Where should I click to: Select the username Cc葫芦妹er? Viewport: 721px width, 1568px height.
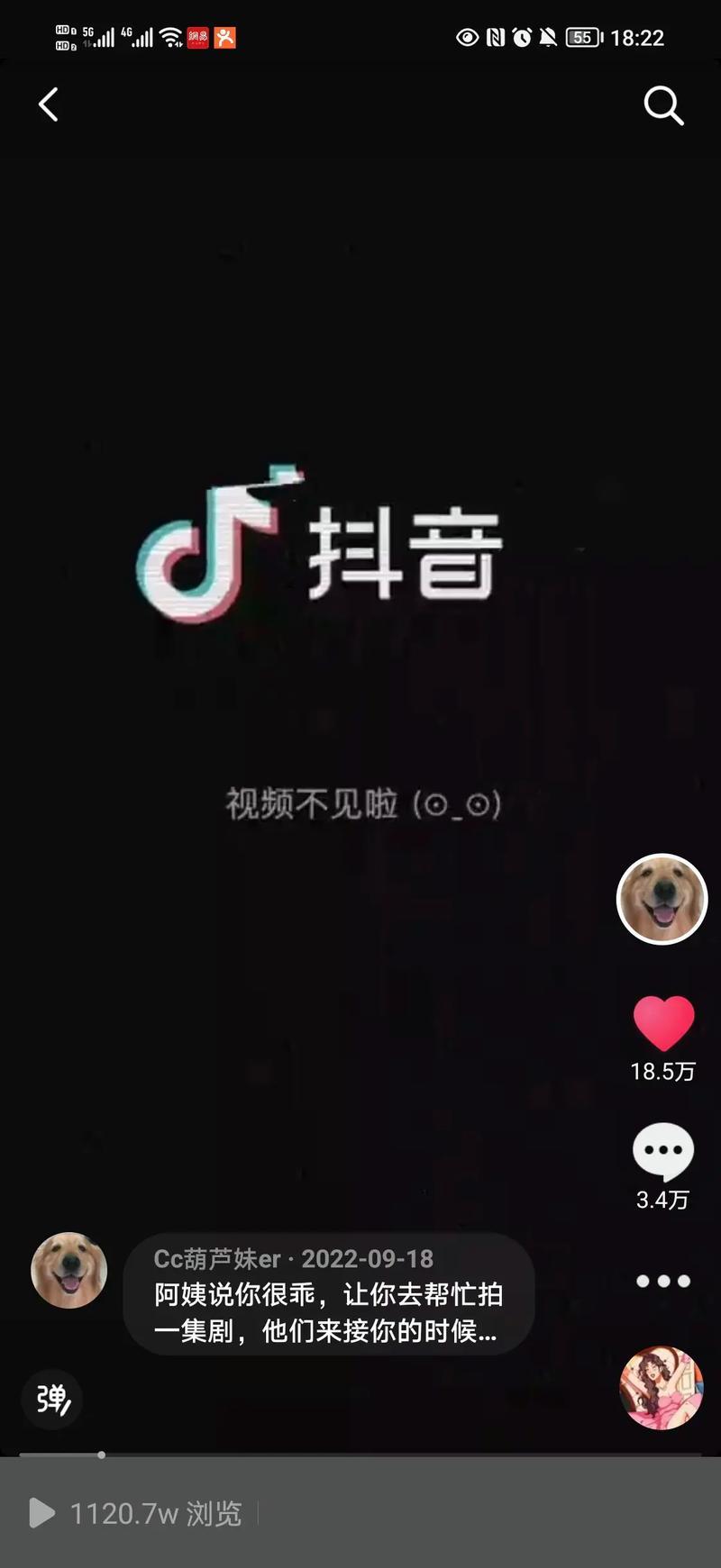coord(212,1258)
